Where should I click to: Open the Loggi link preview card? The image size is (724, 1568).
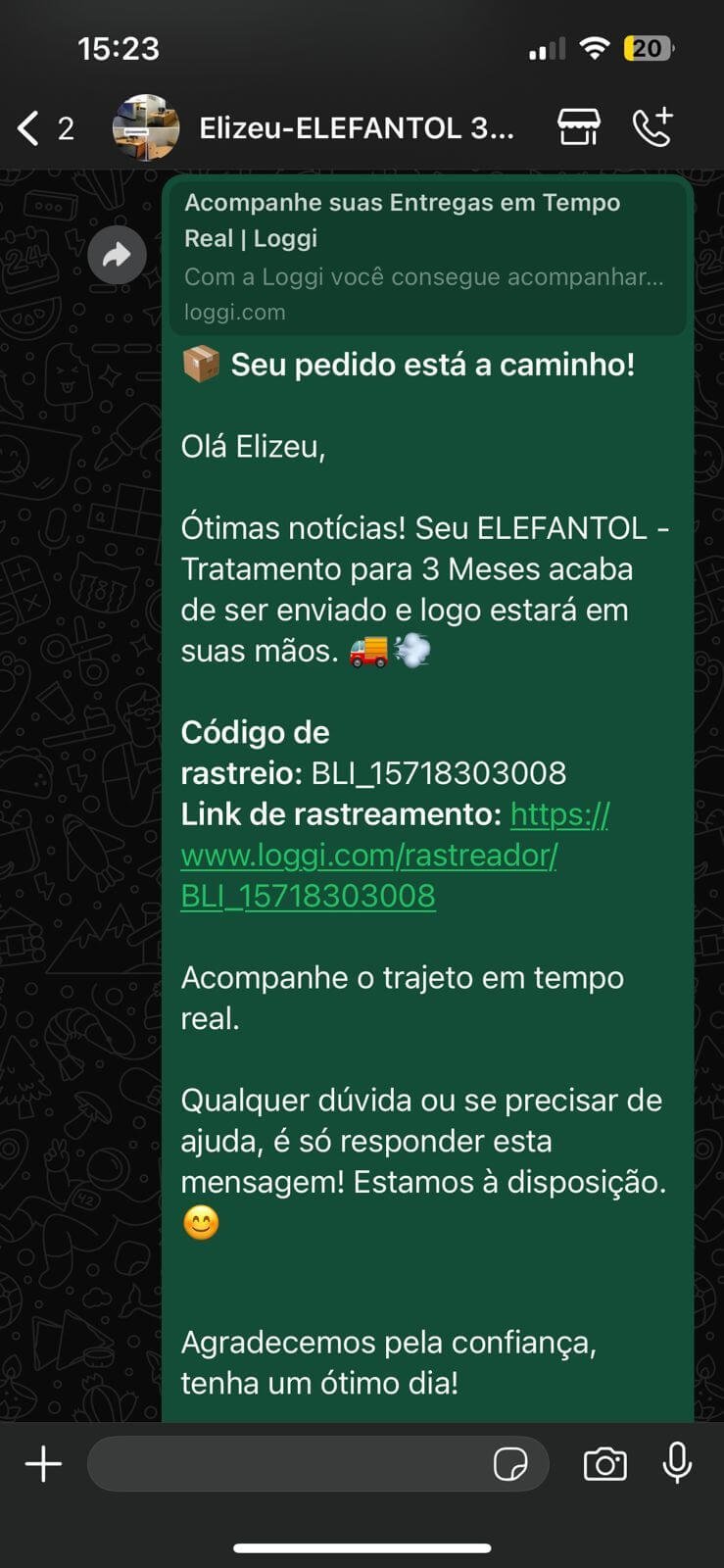pos(427,257)
